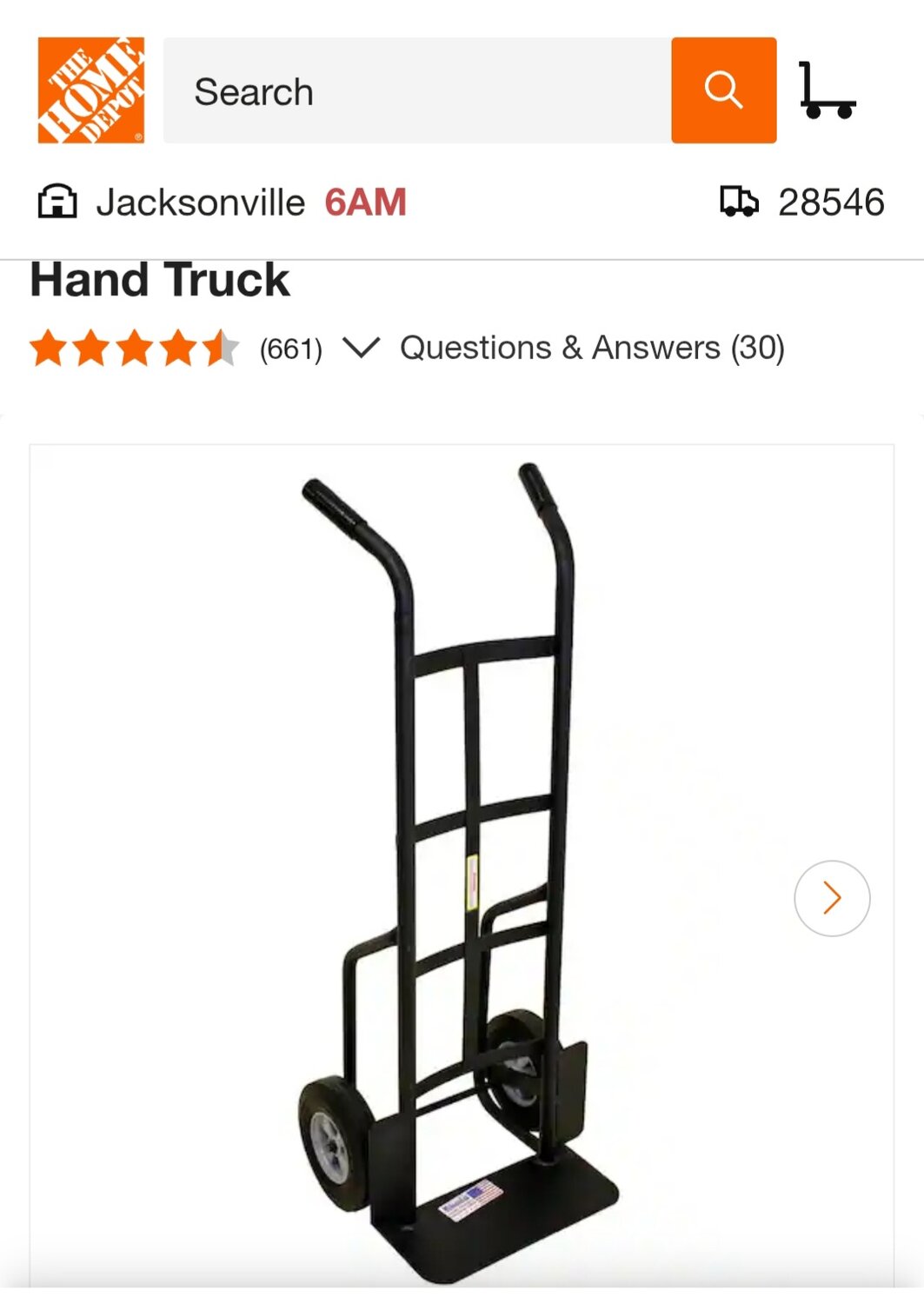Open the Home Depot homepage logo
Viewport: 924px width, 1304px height.
pos(90,90)
